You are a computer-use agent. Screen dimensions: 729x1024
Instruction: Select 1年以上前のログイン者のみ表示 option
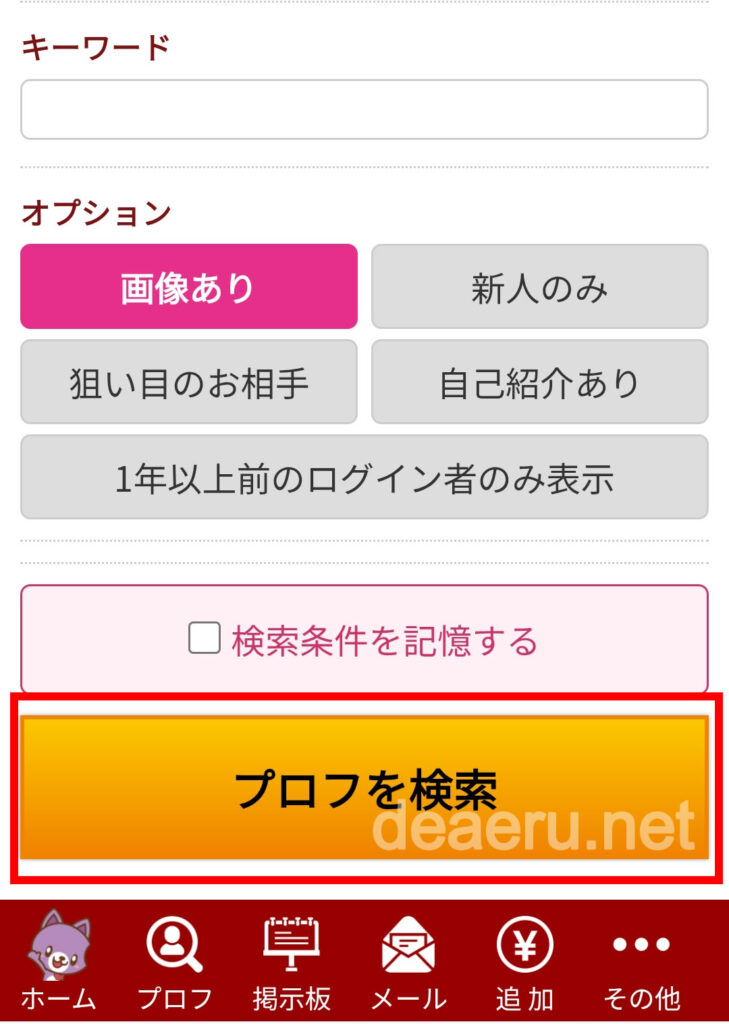[364, 477]
